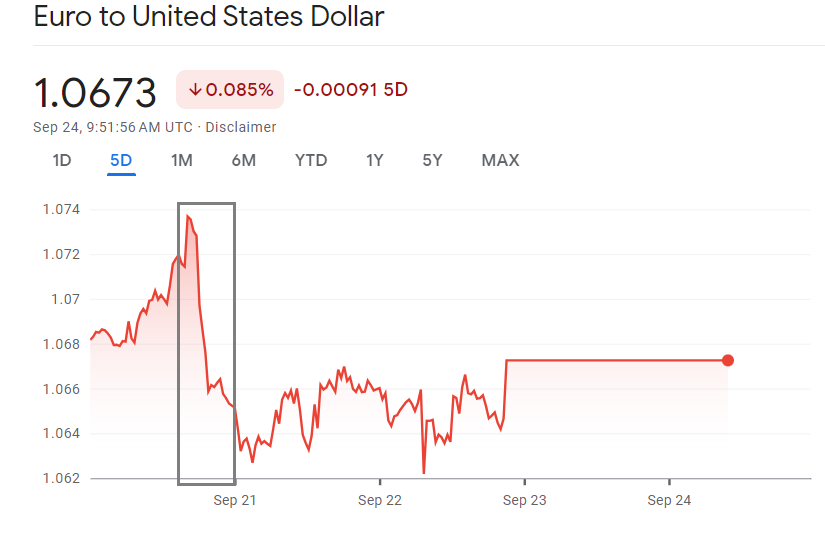The height and width of the screenshot is (533, 825).
Task: Open the Disclaimer link
Action: 241,127
